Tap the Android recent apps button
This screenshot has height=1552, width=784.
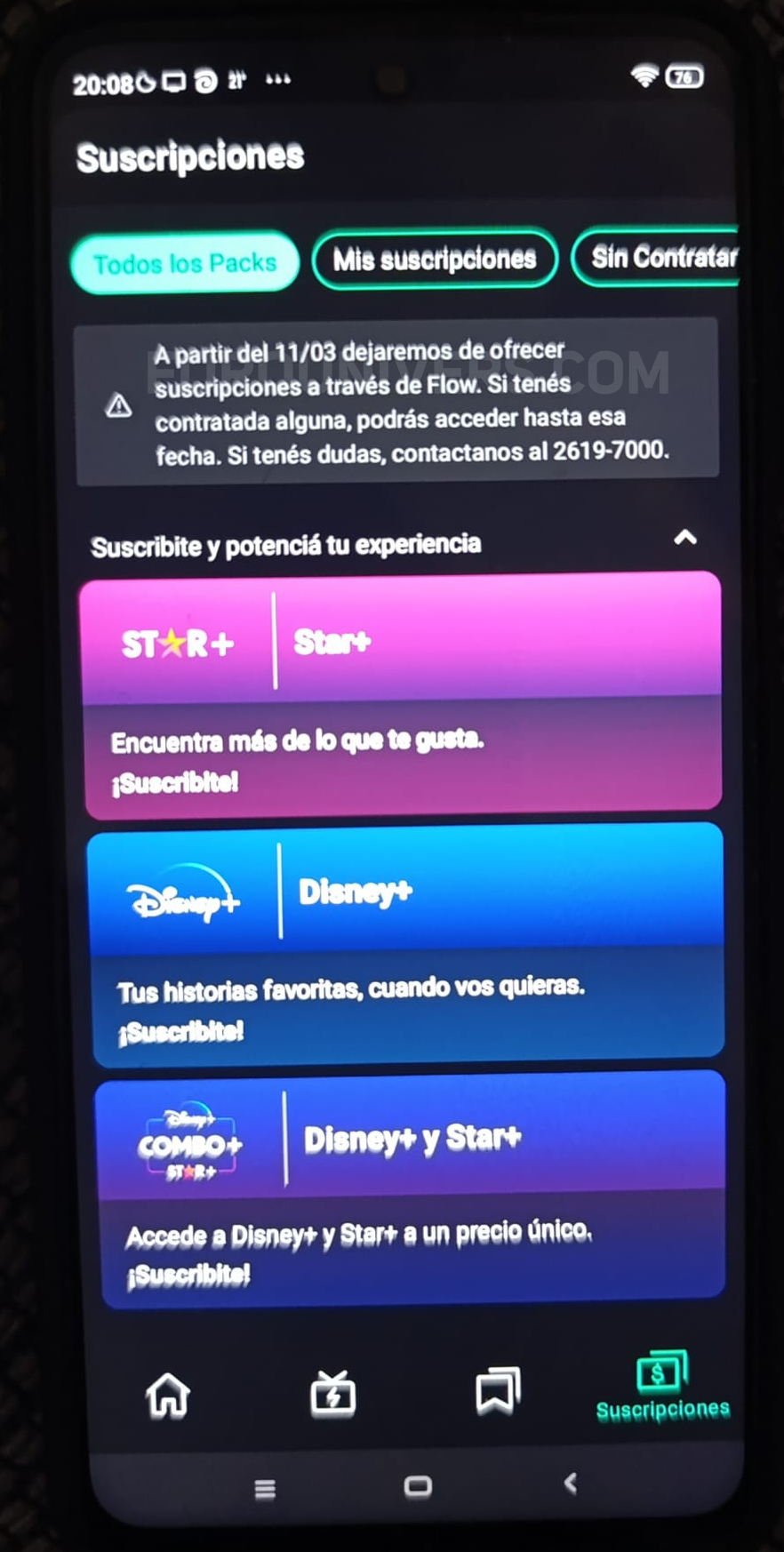coord(263,1486)
